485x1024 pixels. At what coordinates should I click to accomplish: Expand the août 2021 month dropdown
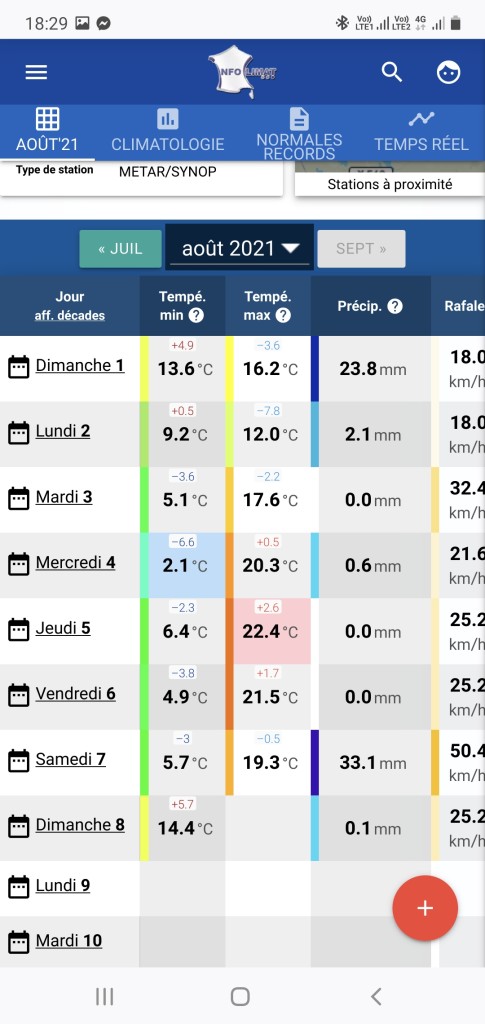point(240,248)
